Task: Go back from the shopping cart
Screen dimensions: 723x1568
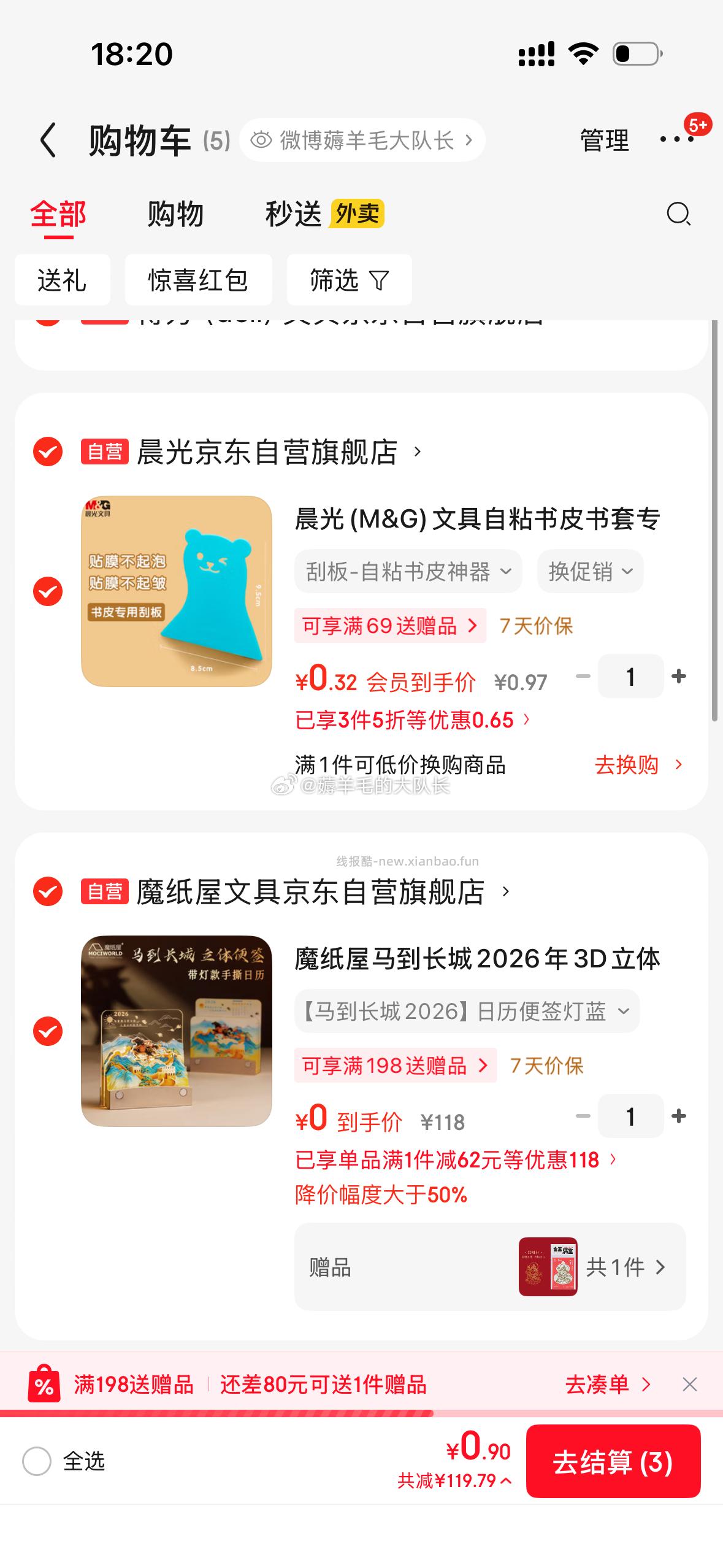Action: tap(48, 140)
